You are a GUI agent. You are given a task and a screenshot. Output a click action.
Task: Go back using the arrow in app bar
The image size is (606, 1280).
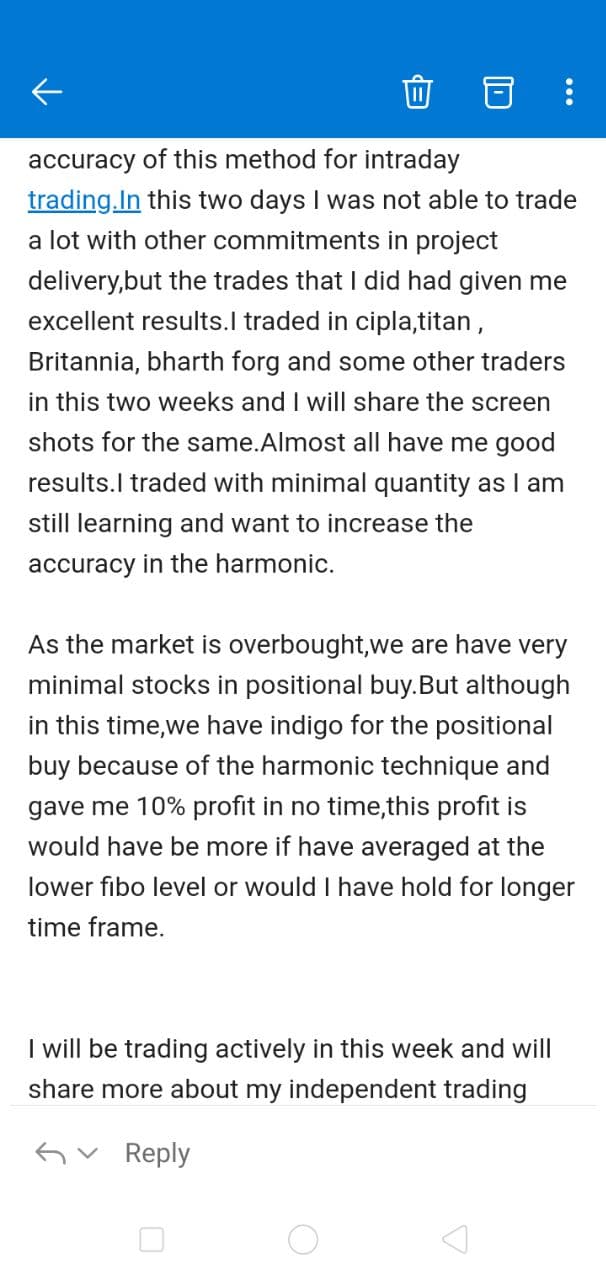click(x=47, y=93)
